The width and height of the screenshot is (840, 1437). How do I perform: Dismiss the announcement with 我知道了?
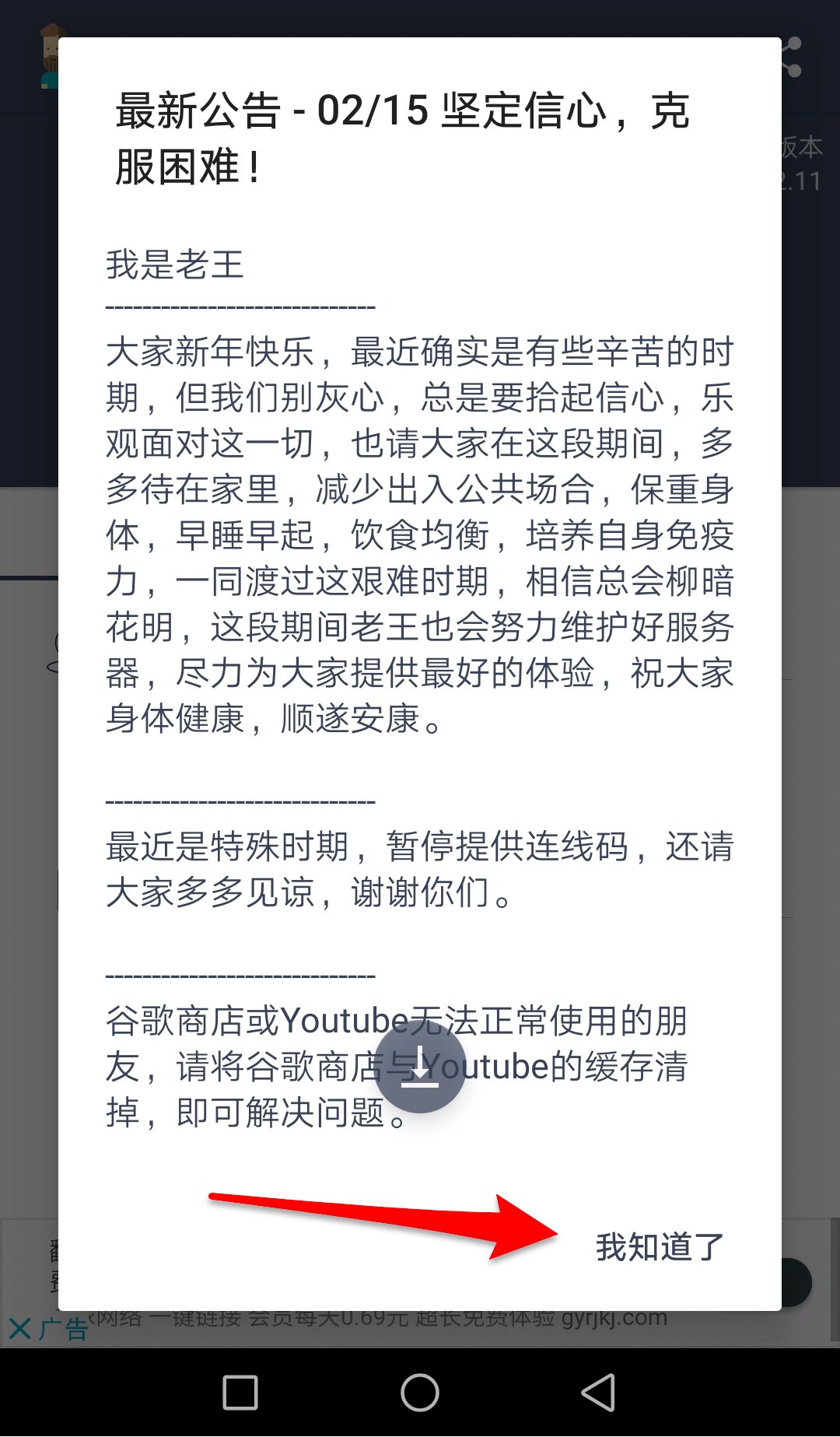(x=660, y=1247)
